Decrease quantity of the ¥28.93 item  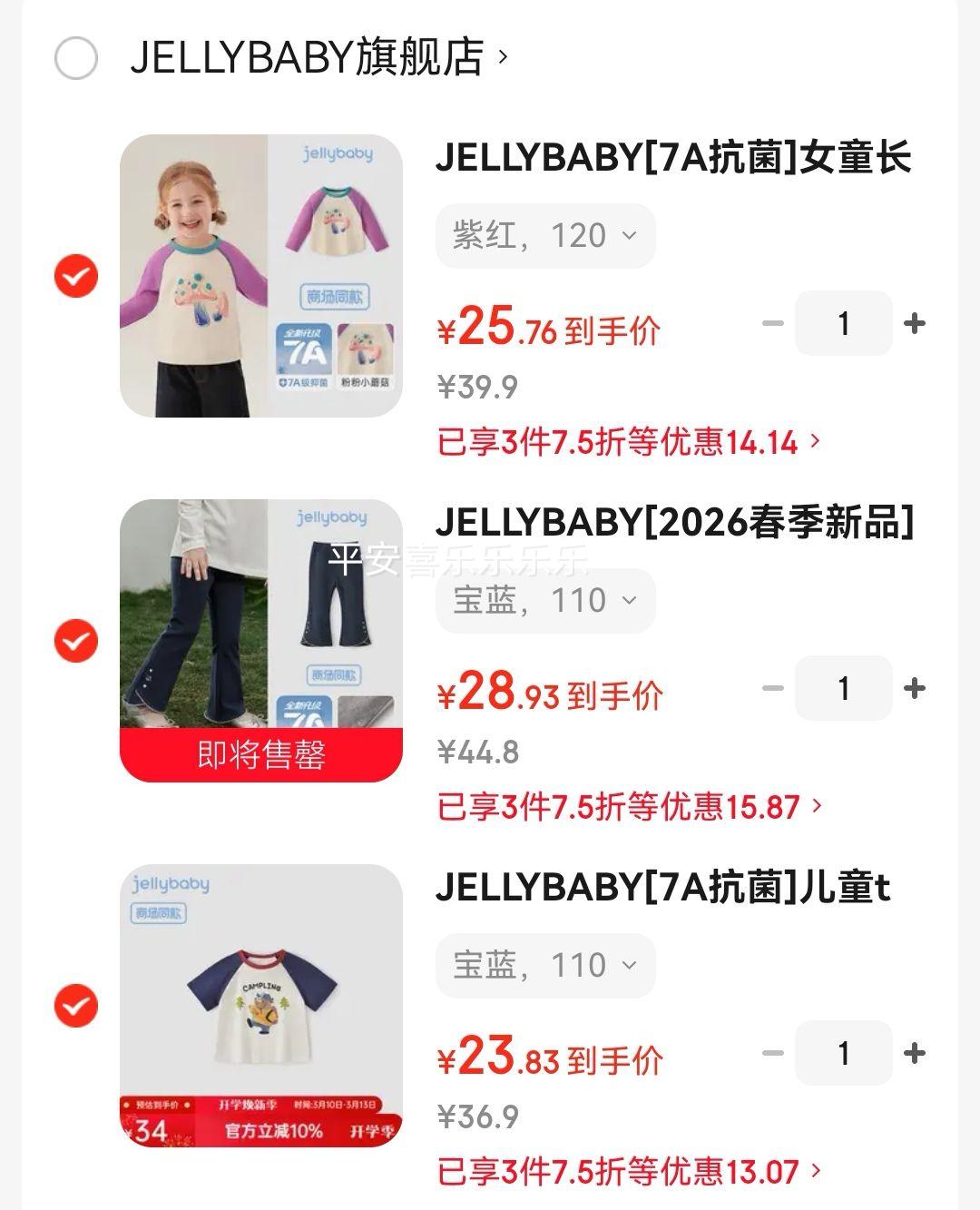(x=773, y=688)
